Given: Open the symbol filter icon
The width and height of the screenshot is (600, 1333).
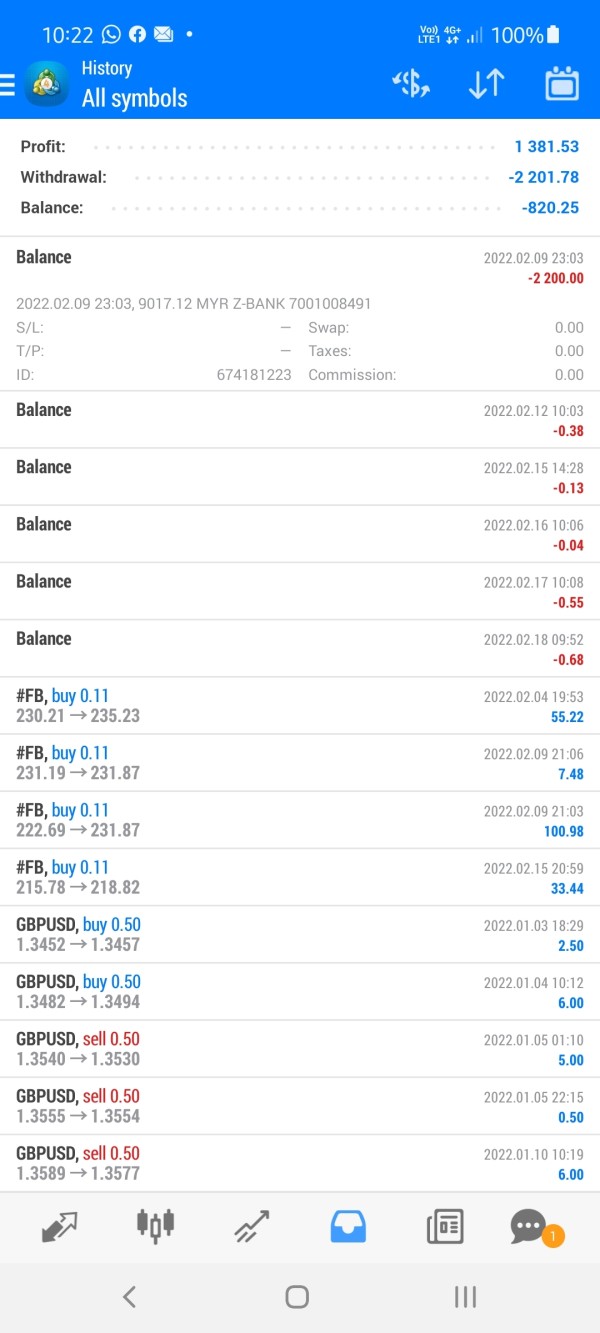Looking at the screenshot, I should click(x=411, y=84).
